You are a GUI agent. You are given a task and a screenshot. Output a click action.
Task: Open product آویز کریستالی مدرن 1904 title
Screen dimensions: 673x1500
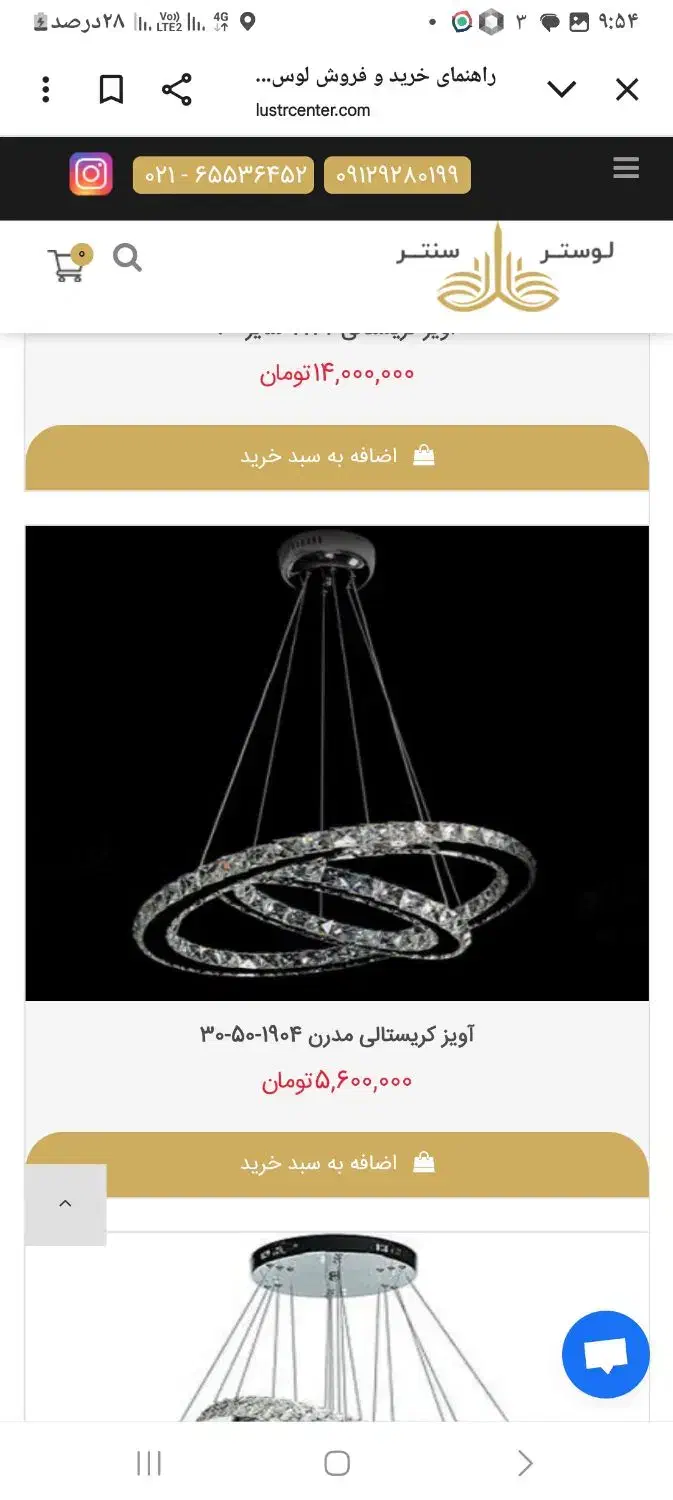337,1035
